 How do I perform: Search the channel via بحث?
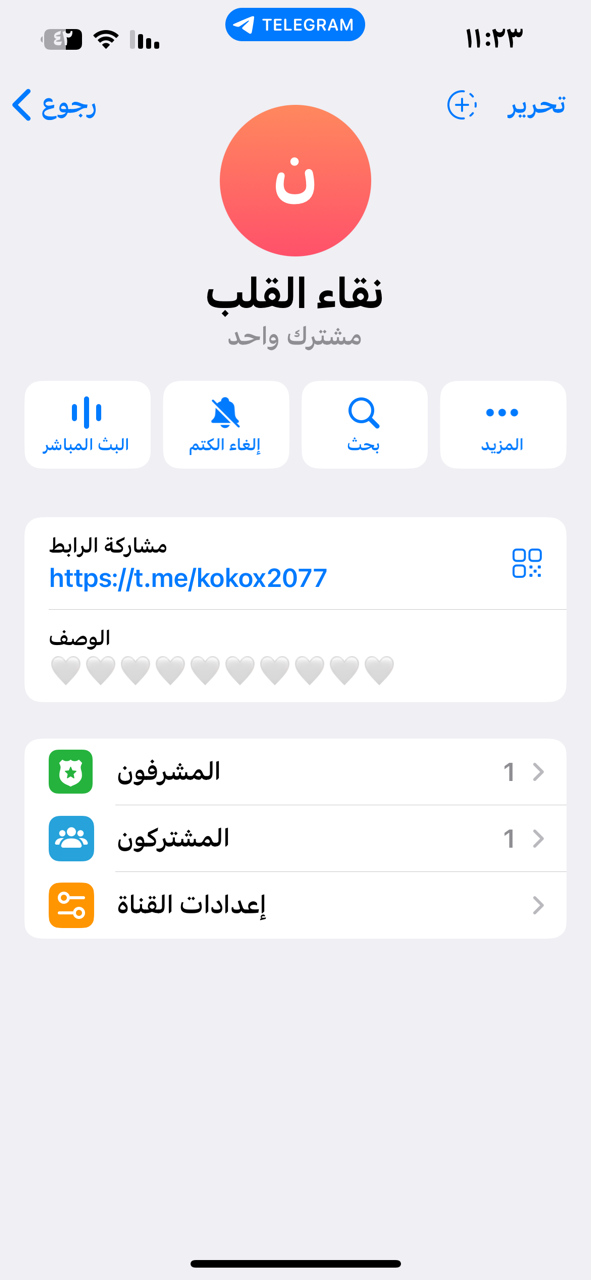364,425
